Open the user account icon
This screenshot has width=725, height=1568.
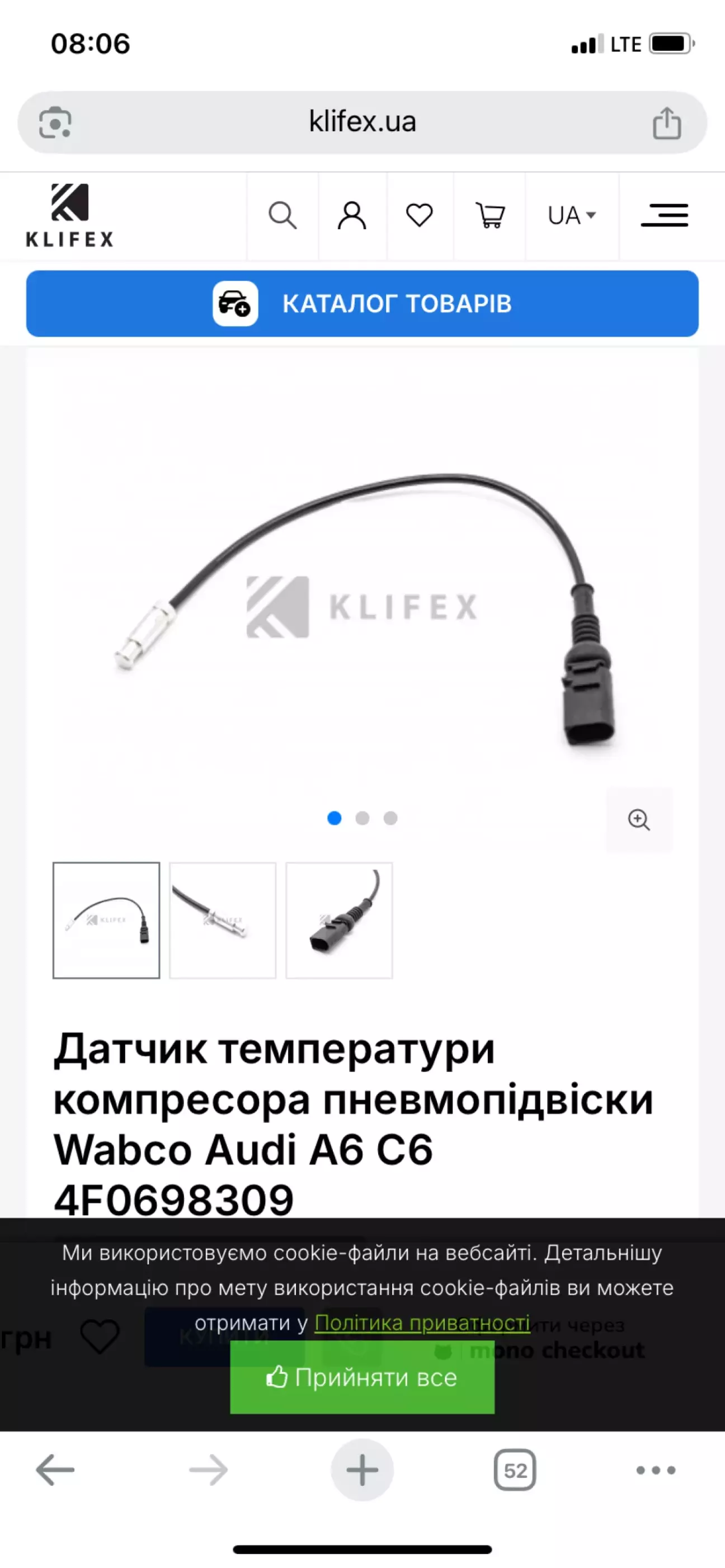(352, 215)
